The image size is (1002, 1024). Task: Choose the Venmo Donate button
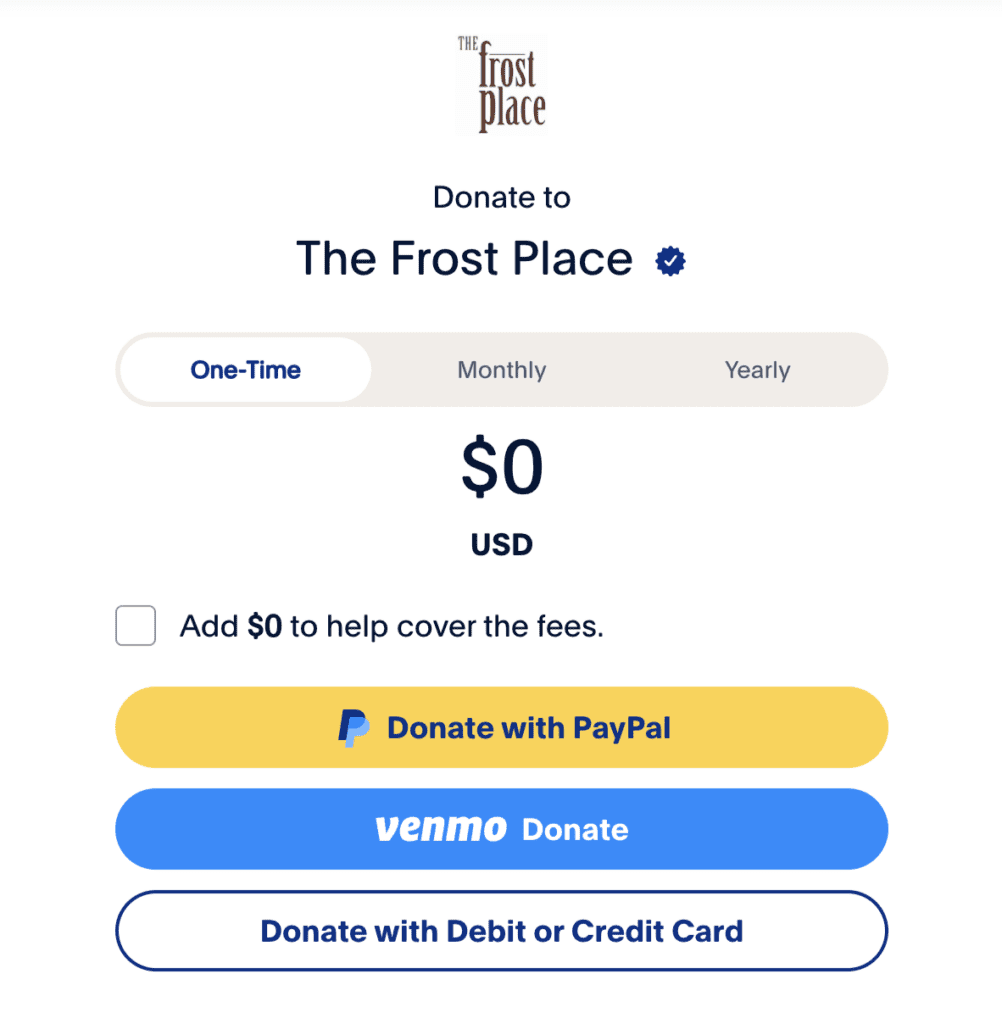(x=502, y=829)
